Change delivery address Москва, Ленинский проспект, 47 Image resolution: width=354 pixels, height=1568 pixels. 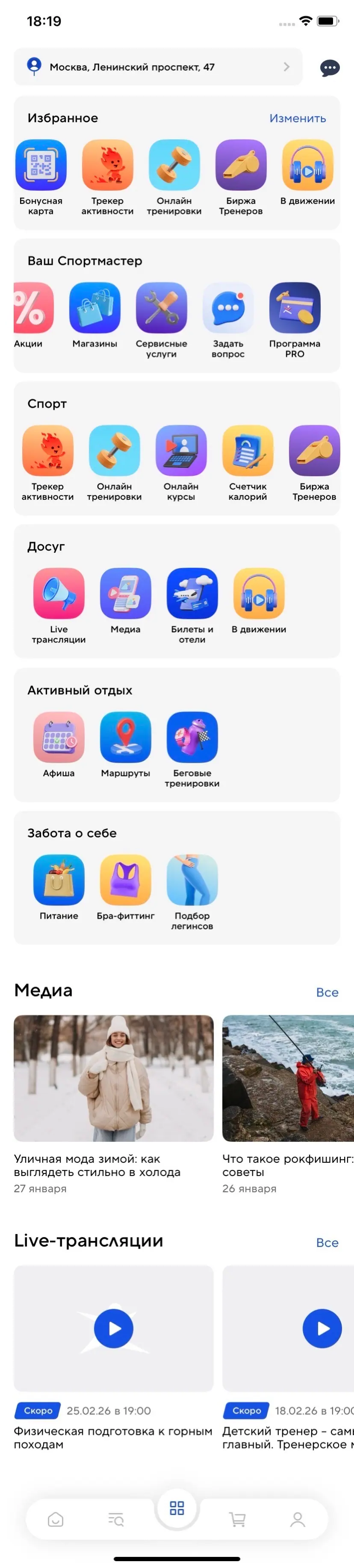pos(158,67)
